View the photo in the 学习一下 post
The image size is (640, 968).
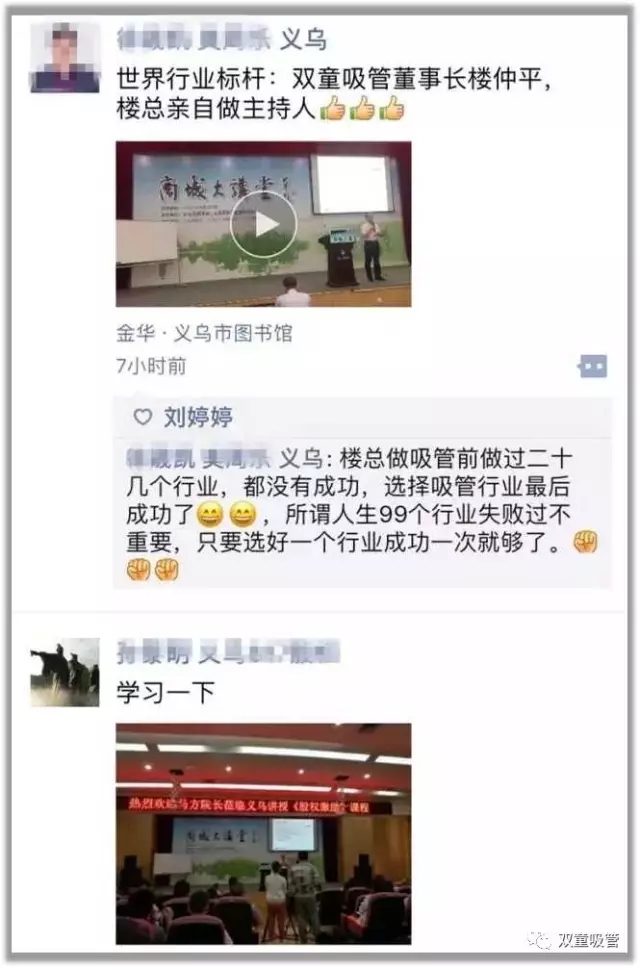(x=263, y=833)
